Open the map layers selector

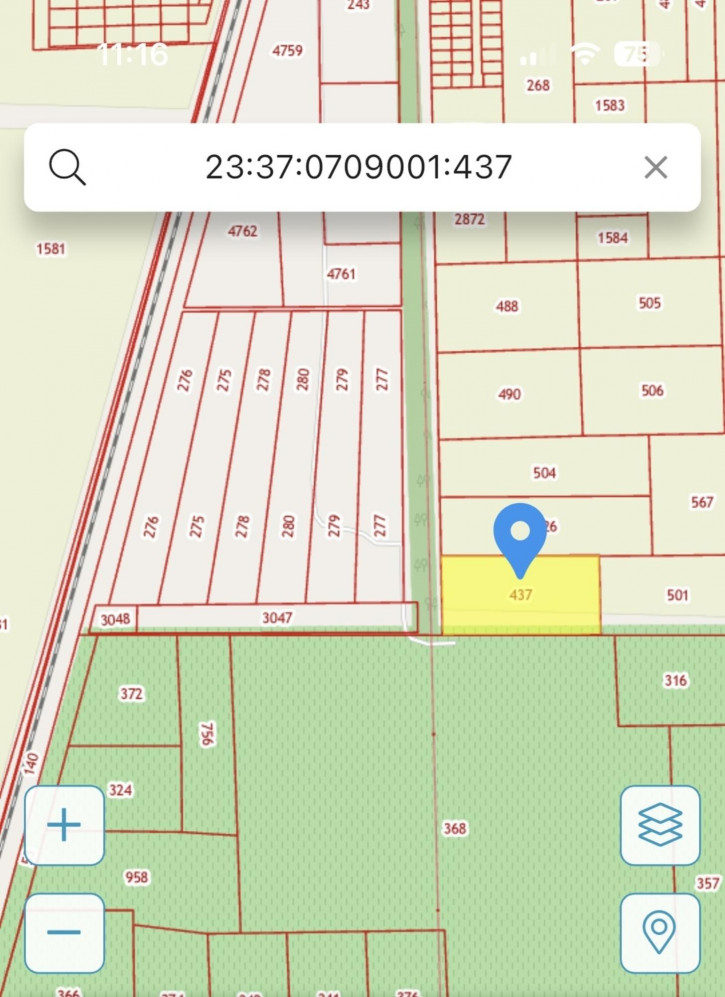pos(660,825)
